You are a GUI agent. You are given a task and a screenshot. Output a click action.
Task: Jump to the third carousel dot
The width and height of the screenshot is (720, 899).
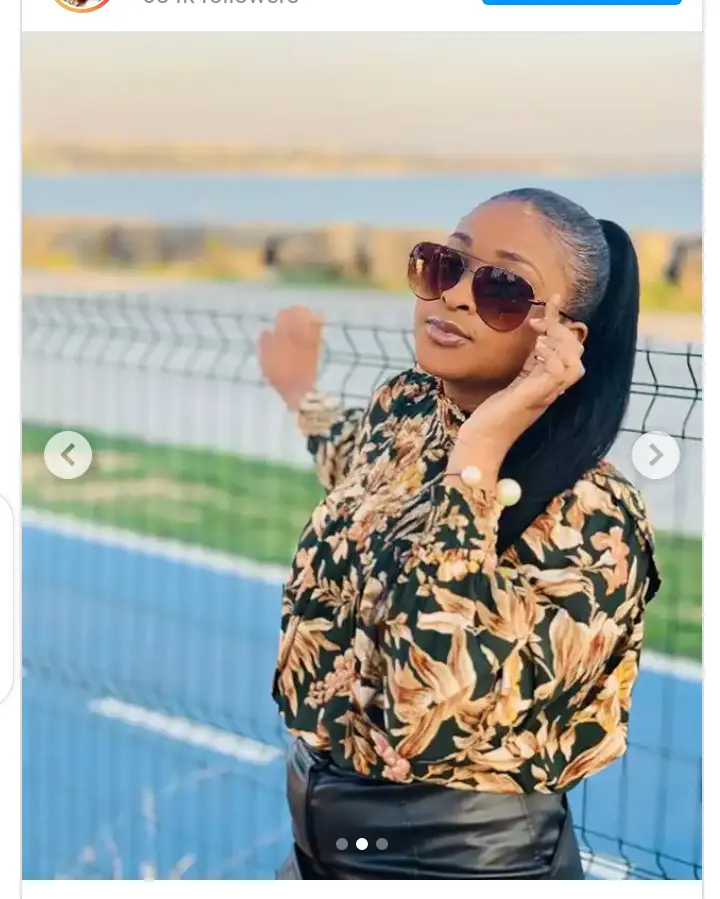382,844
